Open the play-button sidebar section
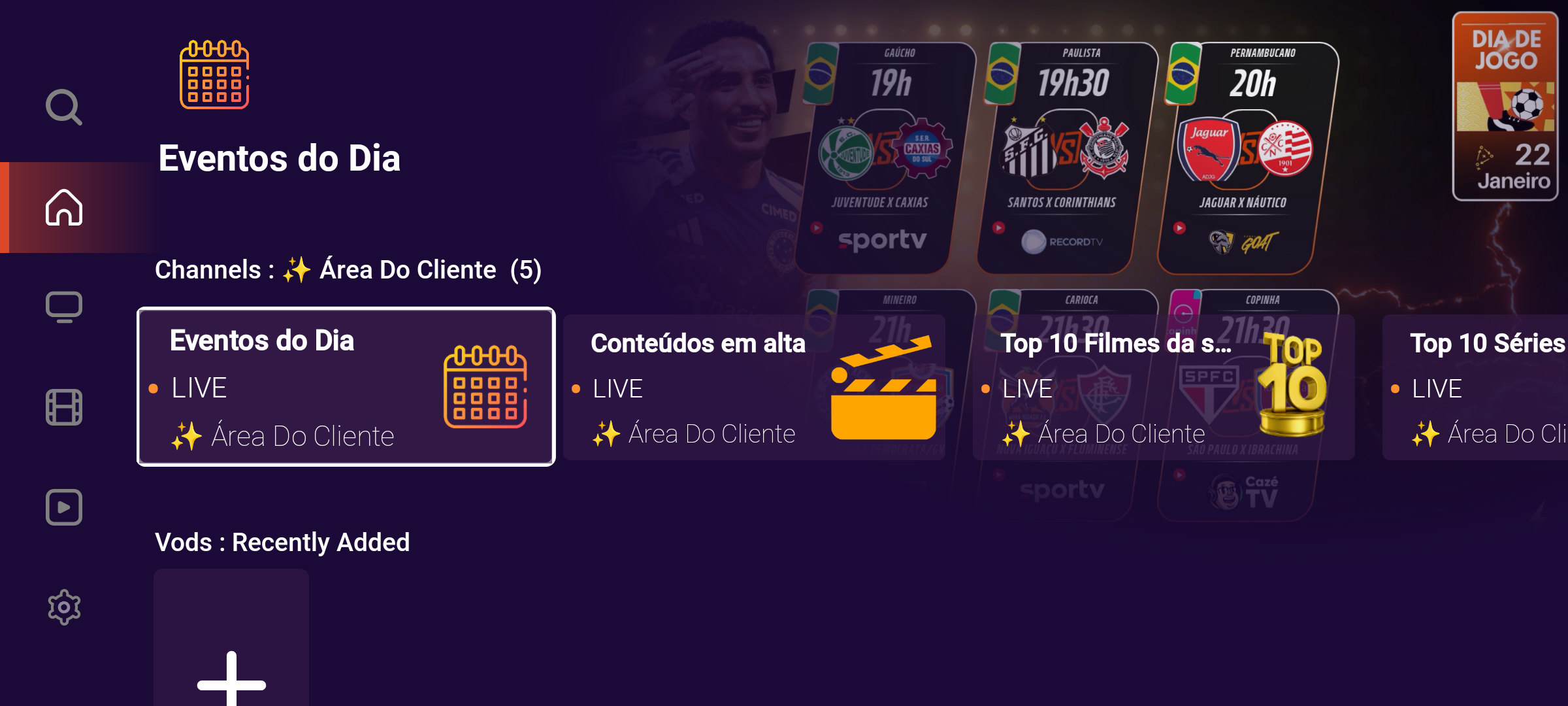The width and height of the screenshot is (1568, 706). click(64, 507)
